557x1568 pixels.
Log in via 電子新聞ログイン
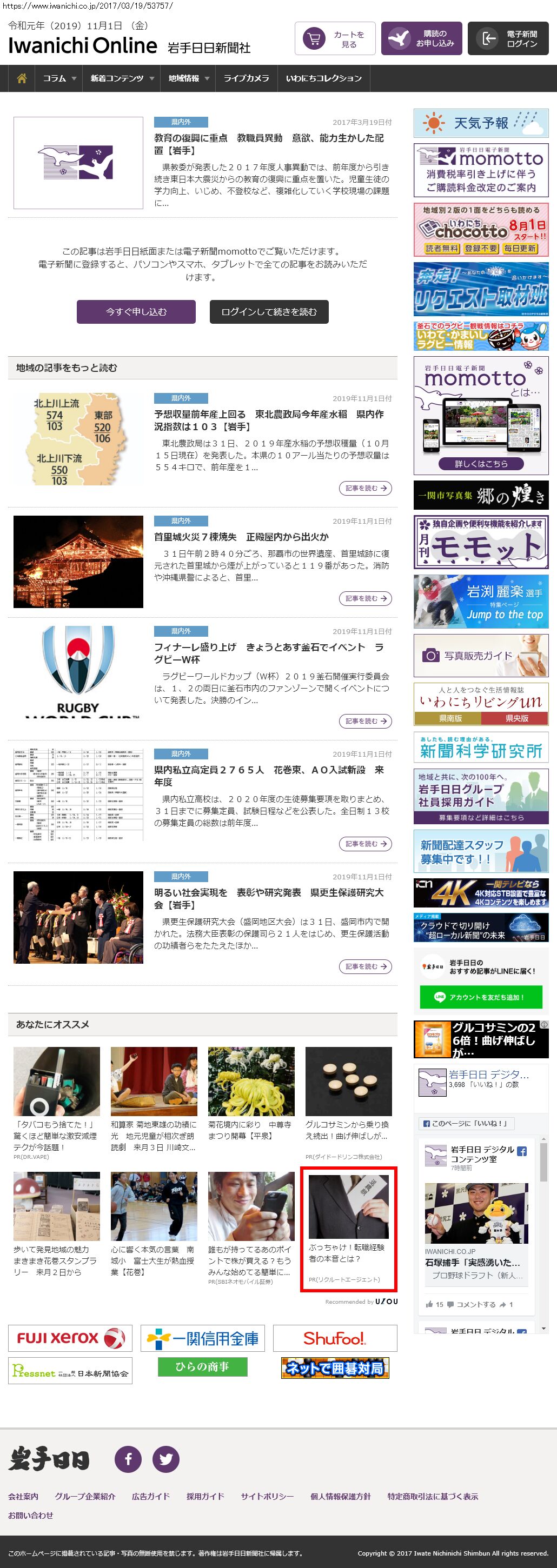[508, 39]
